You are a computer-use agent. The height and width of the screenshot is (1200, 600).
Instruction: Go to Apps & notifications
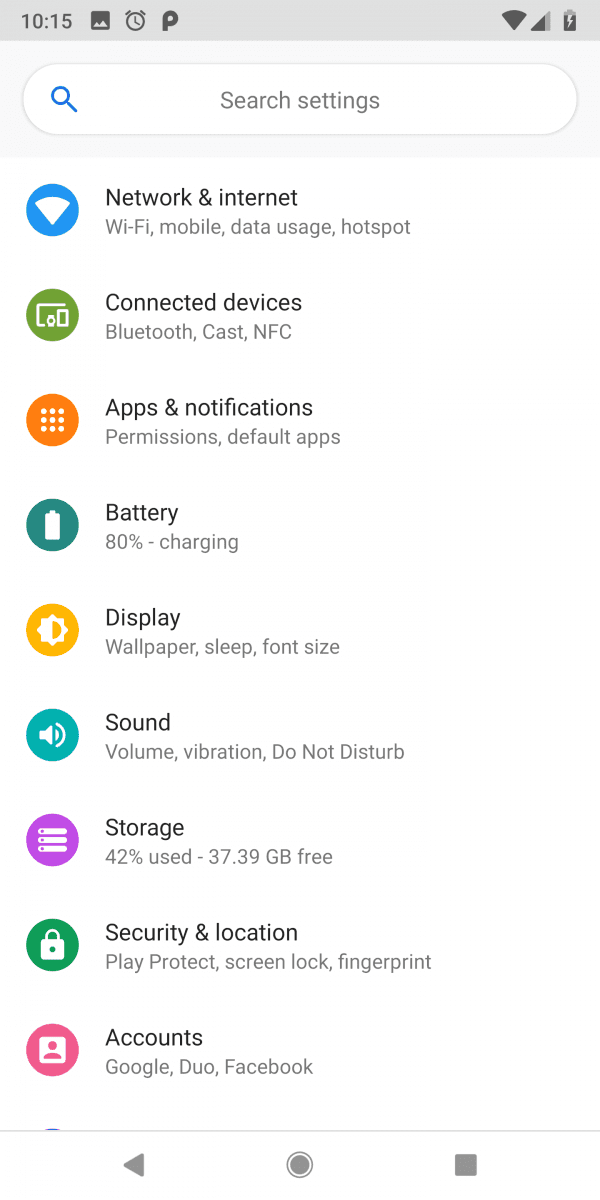[300, 421]
